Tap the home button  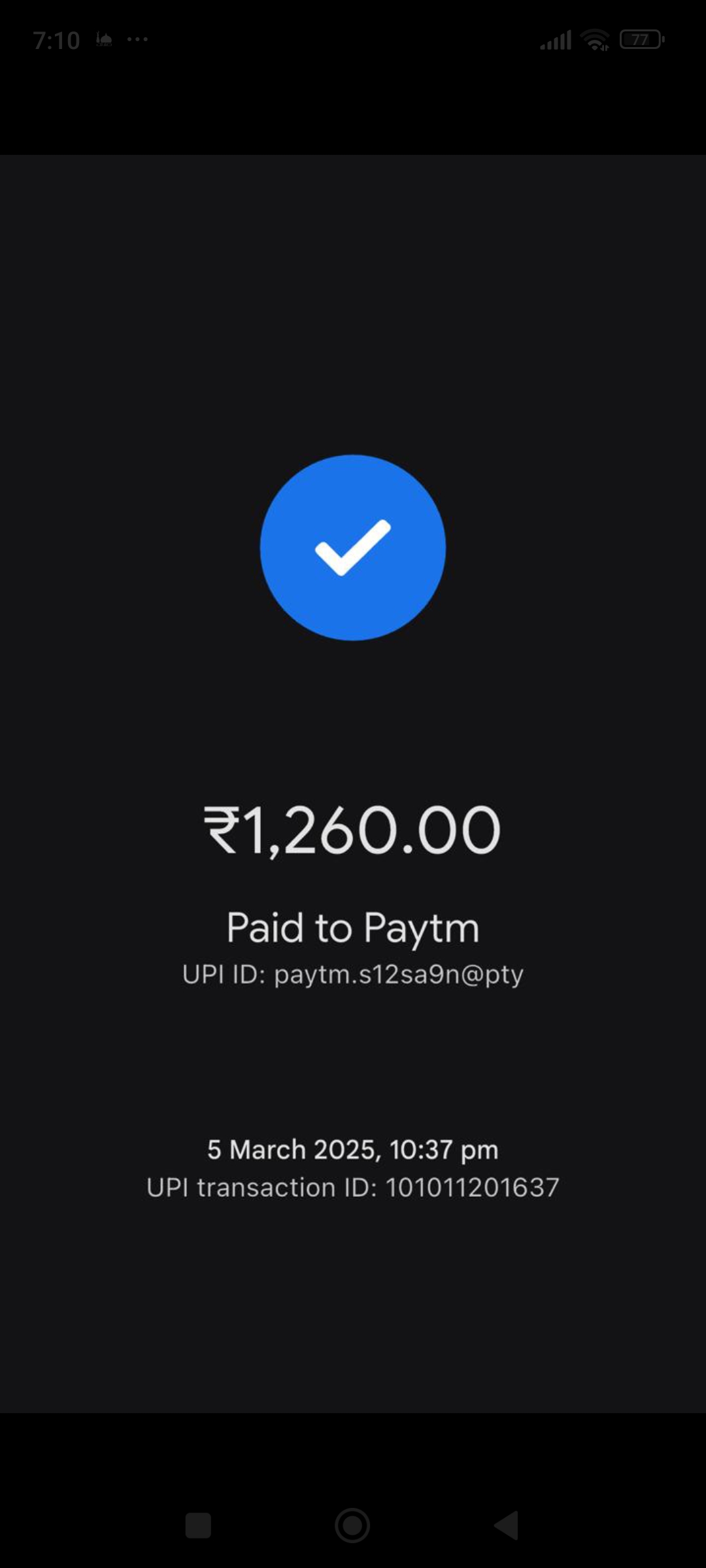click(x=352, y=1526)
